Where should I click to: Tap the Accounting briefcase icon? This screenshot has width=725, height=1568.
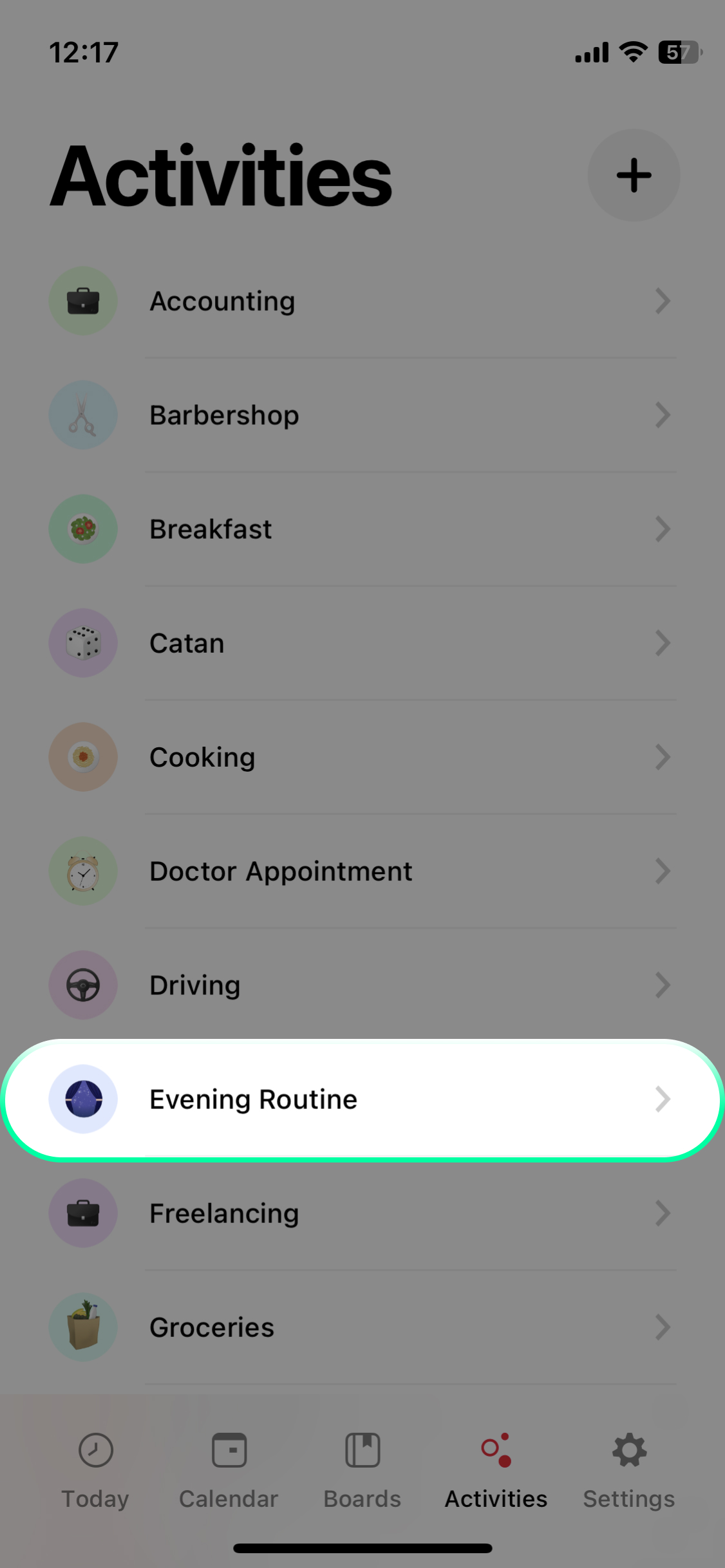point(83,301)
